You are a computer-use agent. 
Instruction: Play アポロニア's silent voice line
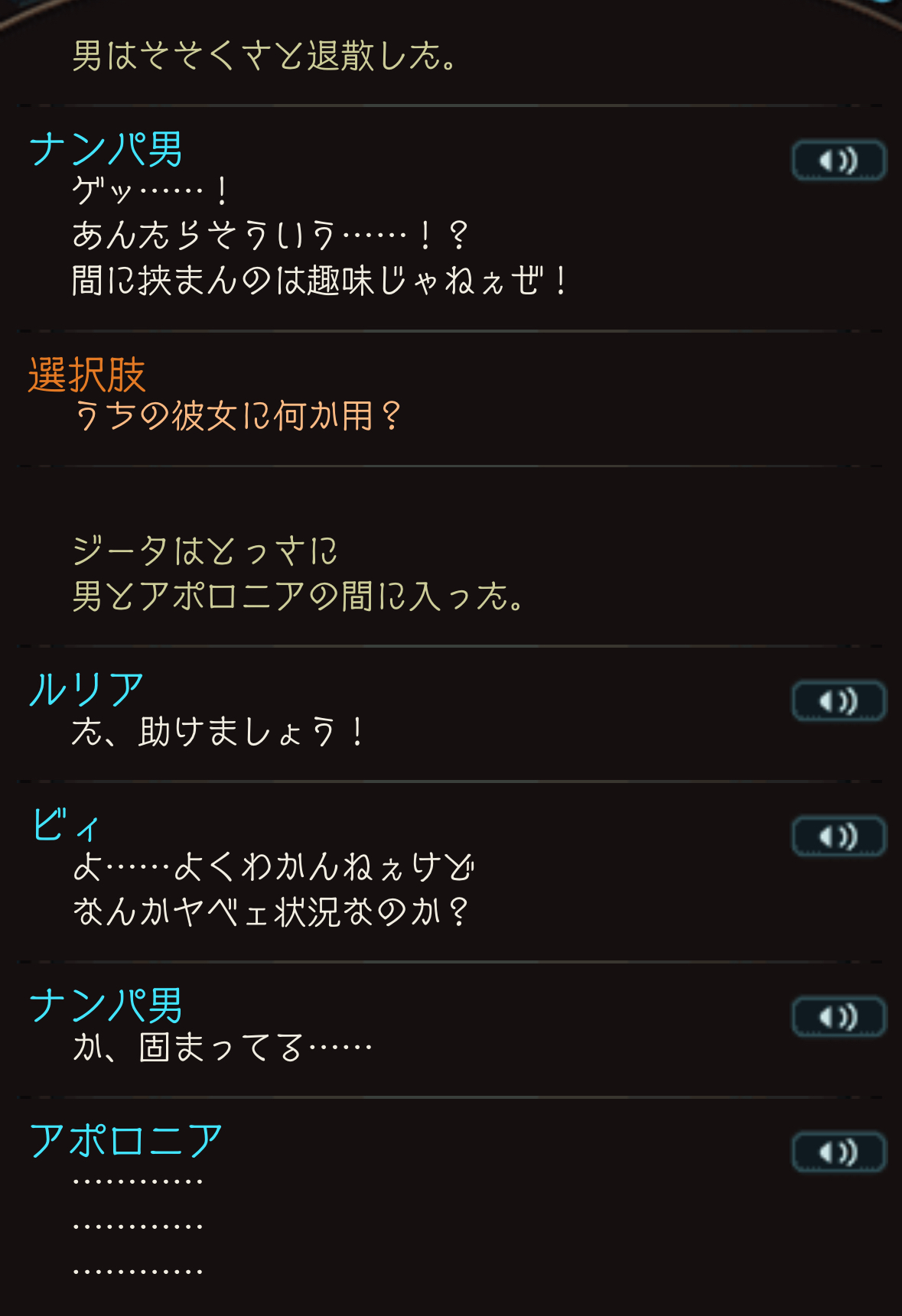pyautogui.click(x=839, y=1152)
